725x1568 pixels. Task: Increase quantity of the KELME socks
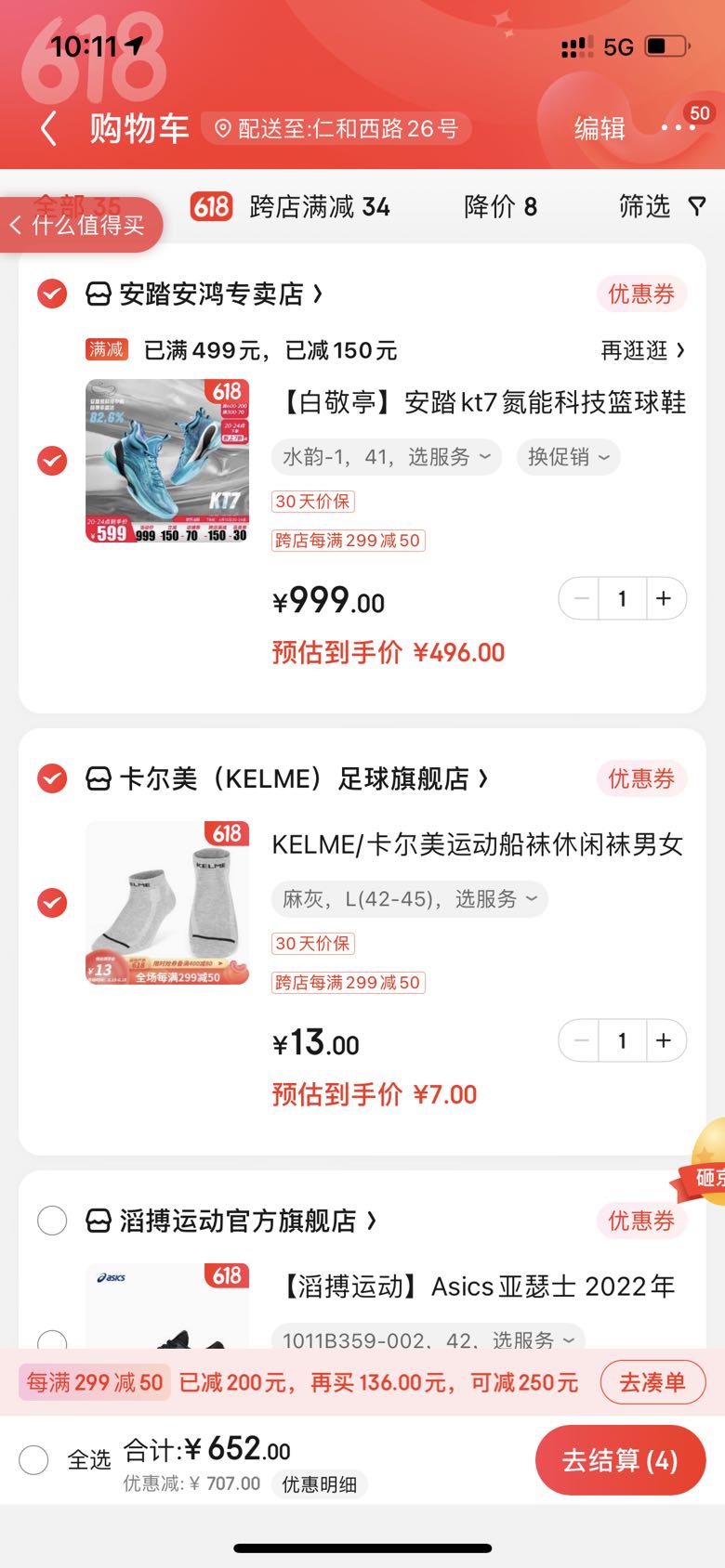[664, 1040]
